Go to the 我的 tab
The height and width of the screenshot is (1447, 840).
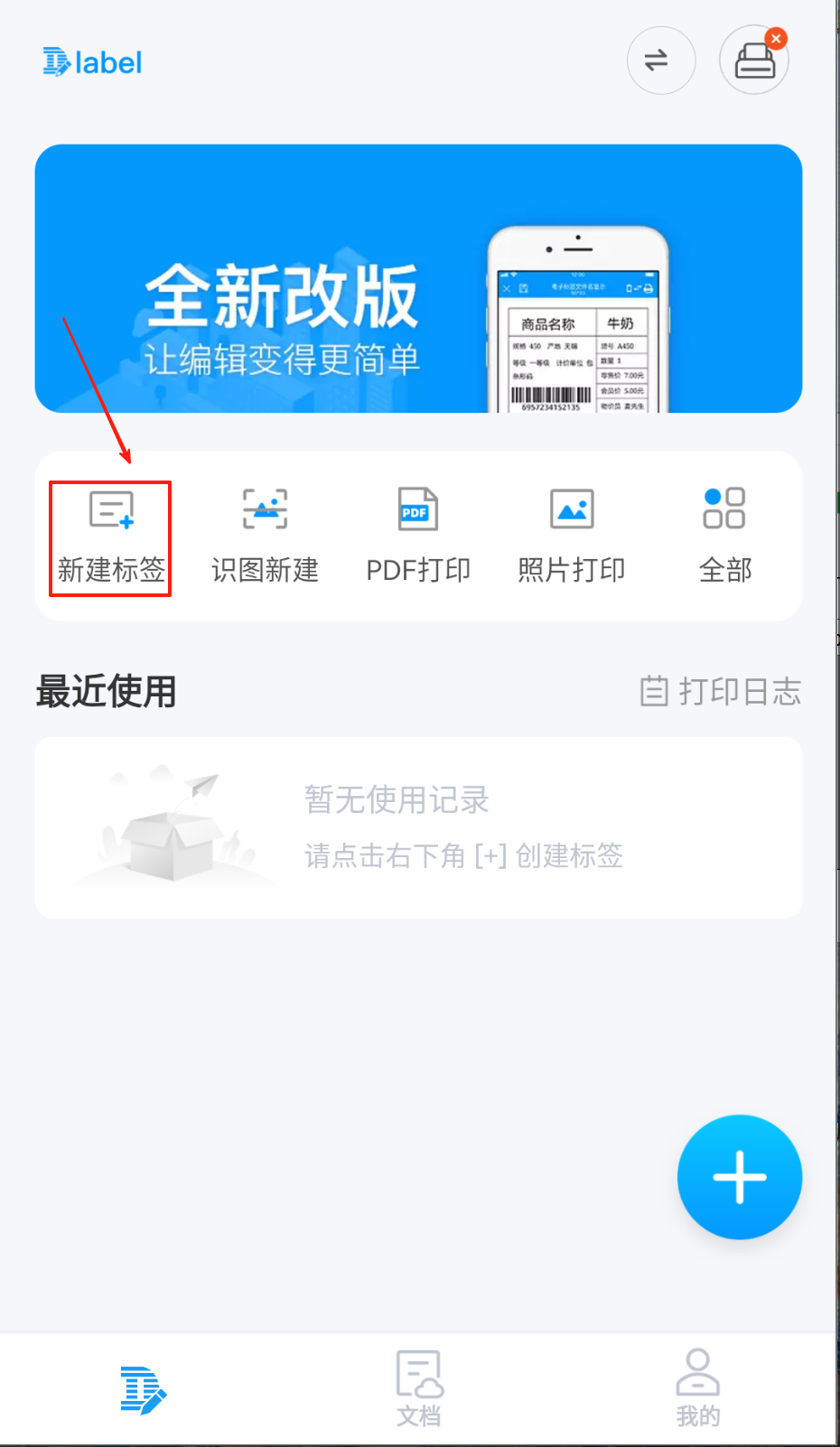click(x=697, y=1389)
